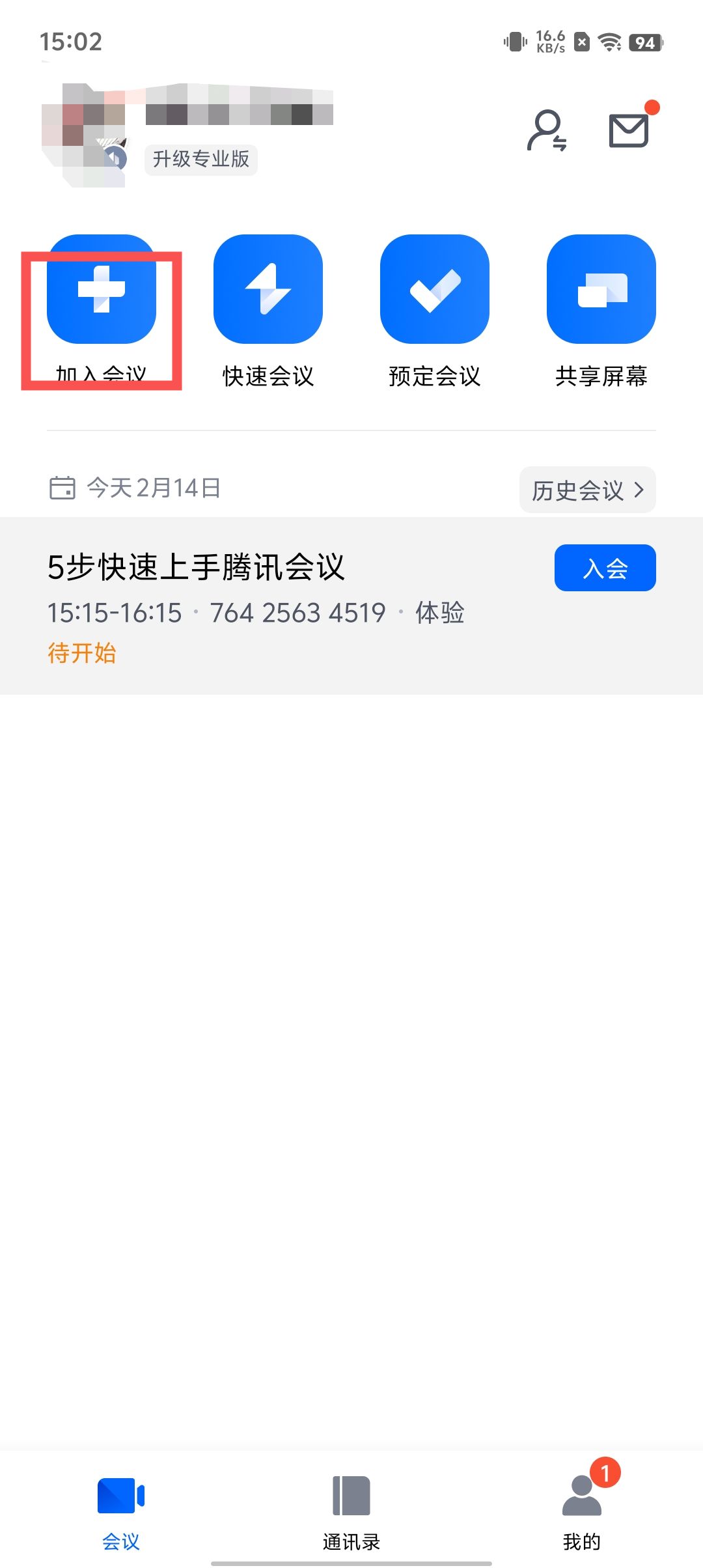Go to the 我的 tab
This screenshot has width=703, height=1568.
point(582,1512)
